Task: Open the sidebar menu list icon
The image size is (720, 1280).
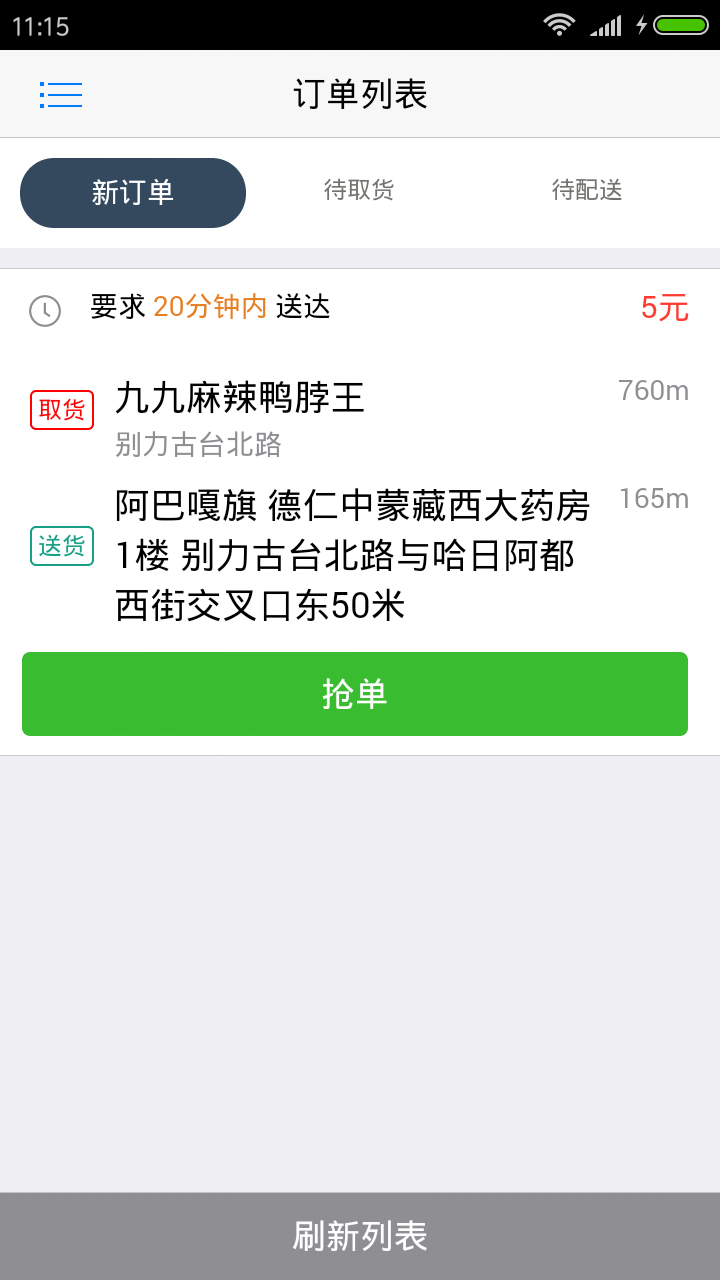Action: (x=60, y=93)
